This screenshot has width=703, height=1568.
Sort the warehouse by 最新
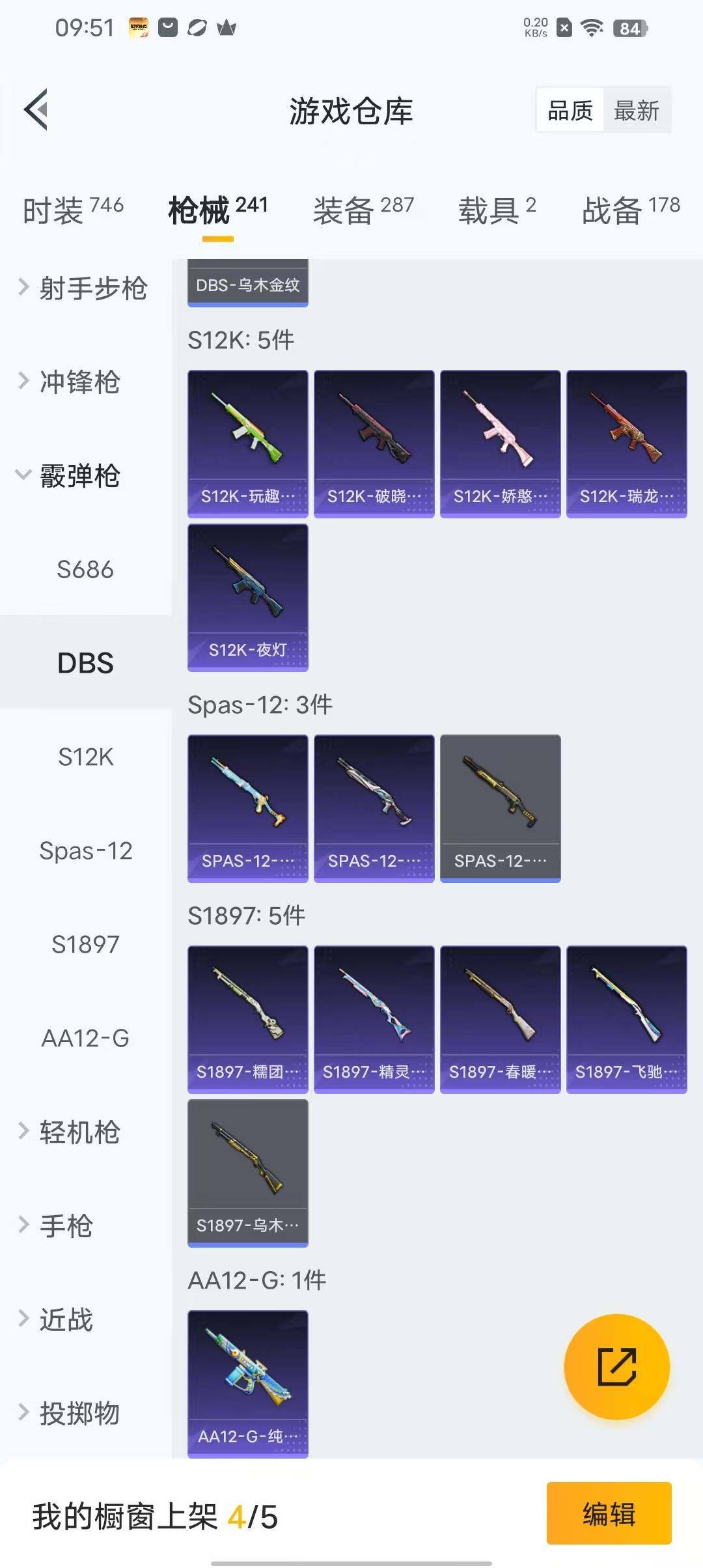[636, 111]
